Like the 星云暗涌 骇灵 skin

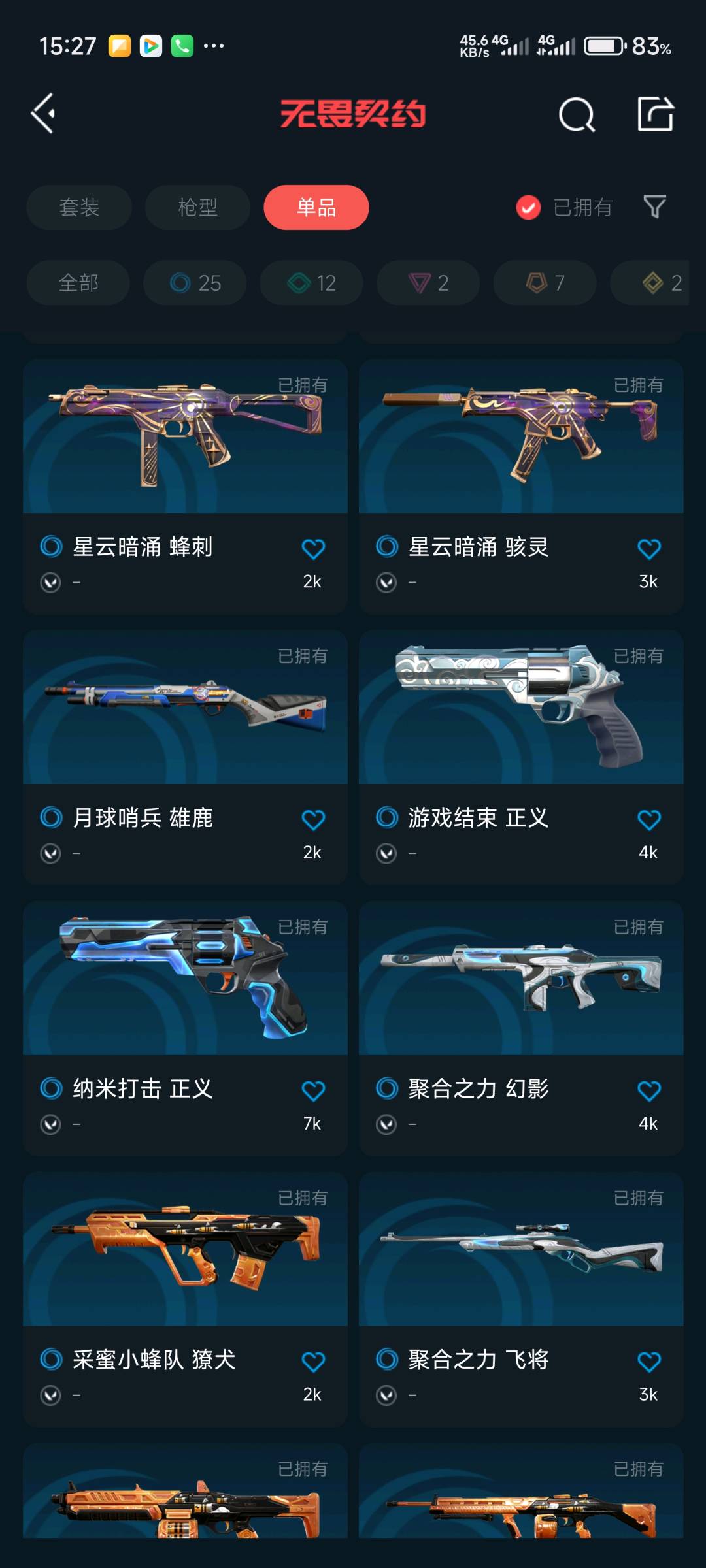[648, 549]
